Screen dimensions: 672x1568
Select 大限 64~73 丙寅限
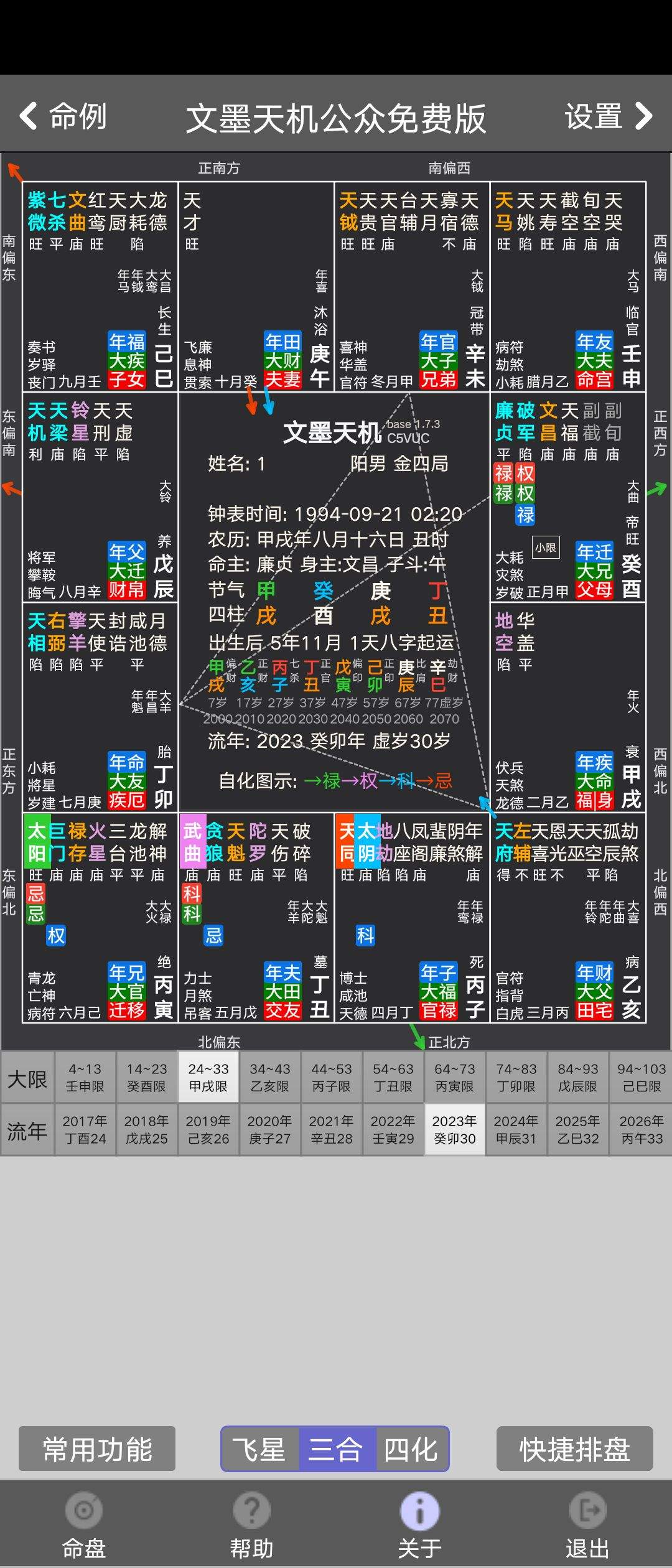(454, 1077)
